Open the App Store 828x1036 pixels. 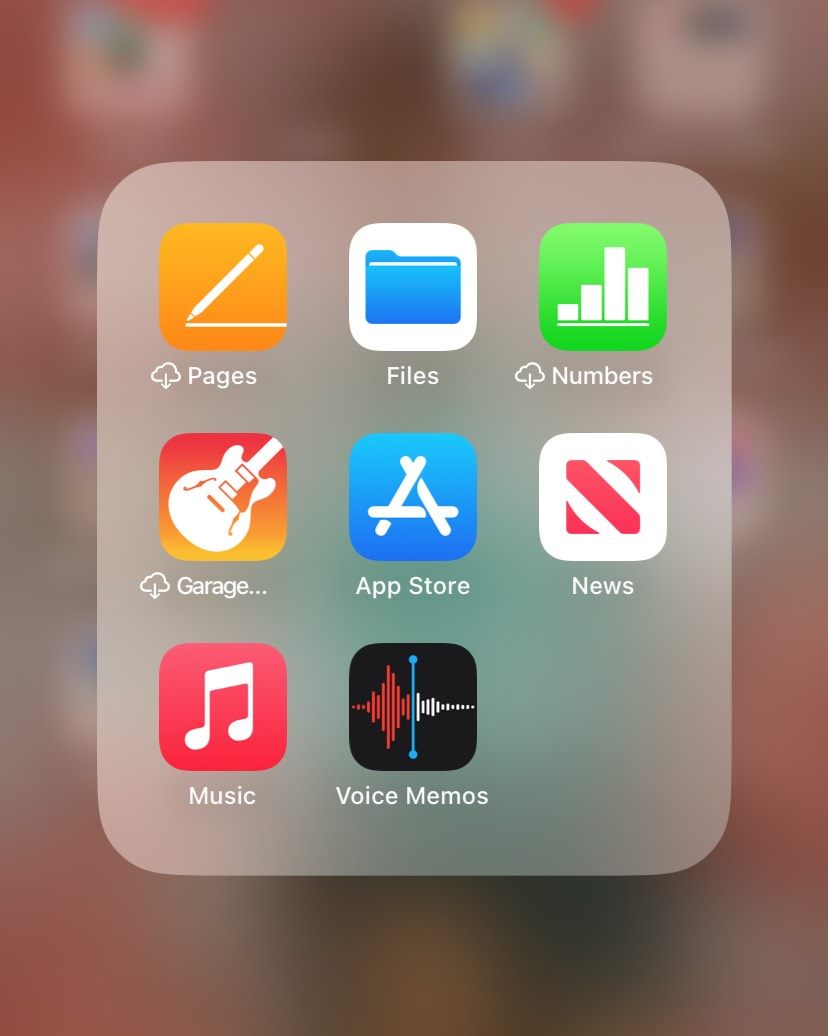412,497
